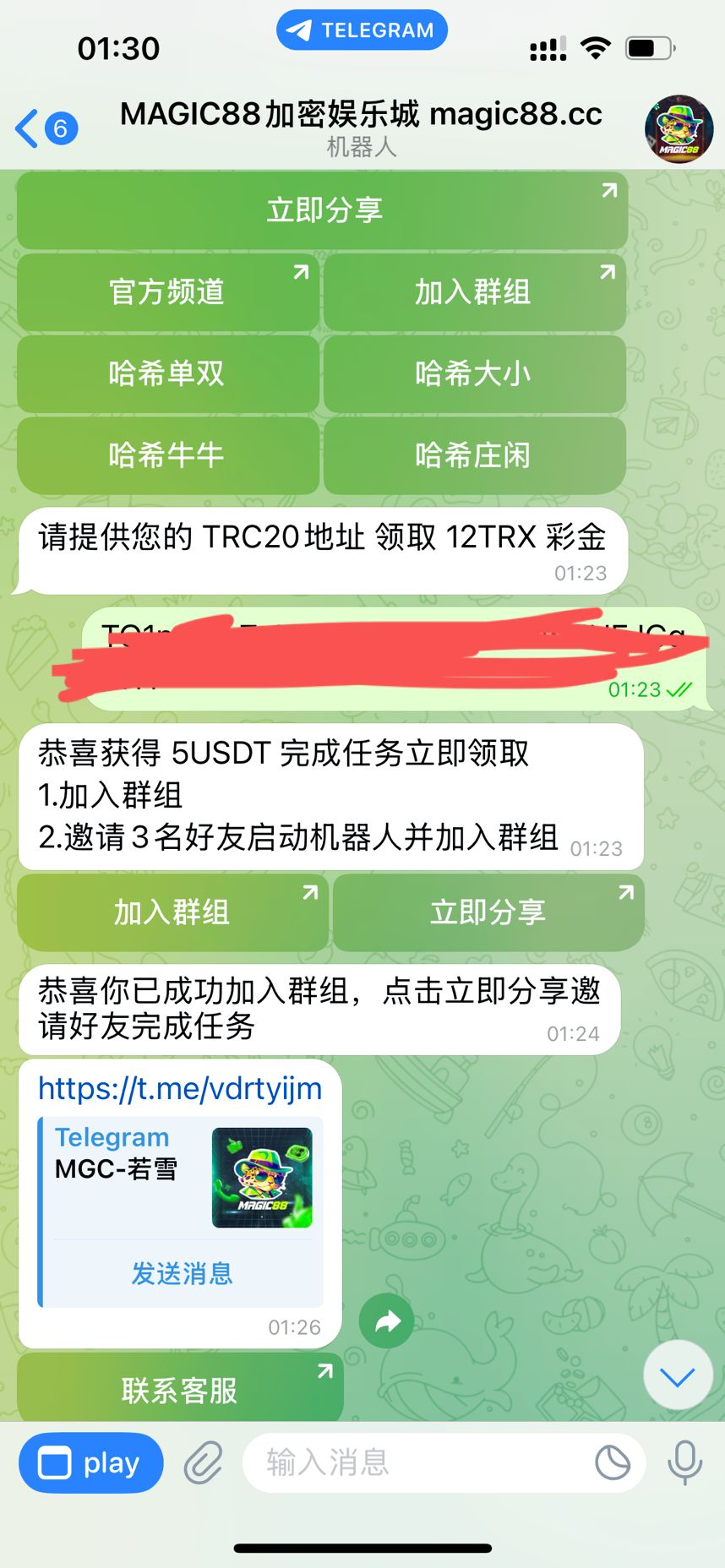
Task: Contact support via 联系客服
Action: 180,1391
